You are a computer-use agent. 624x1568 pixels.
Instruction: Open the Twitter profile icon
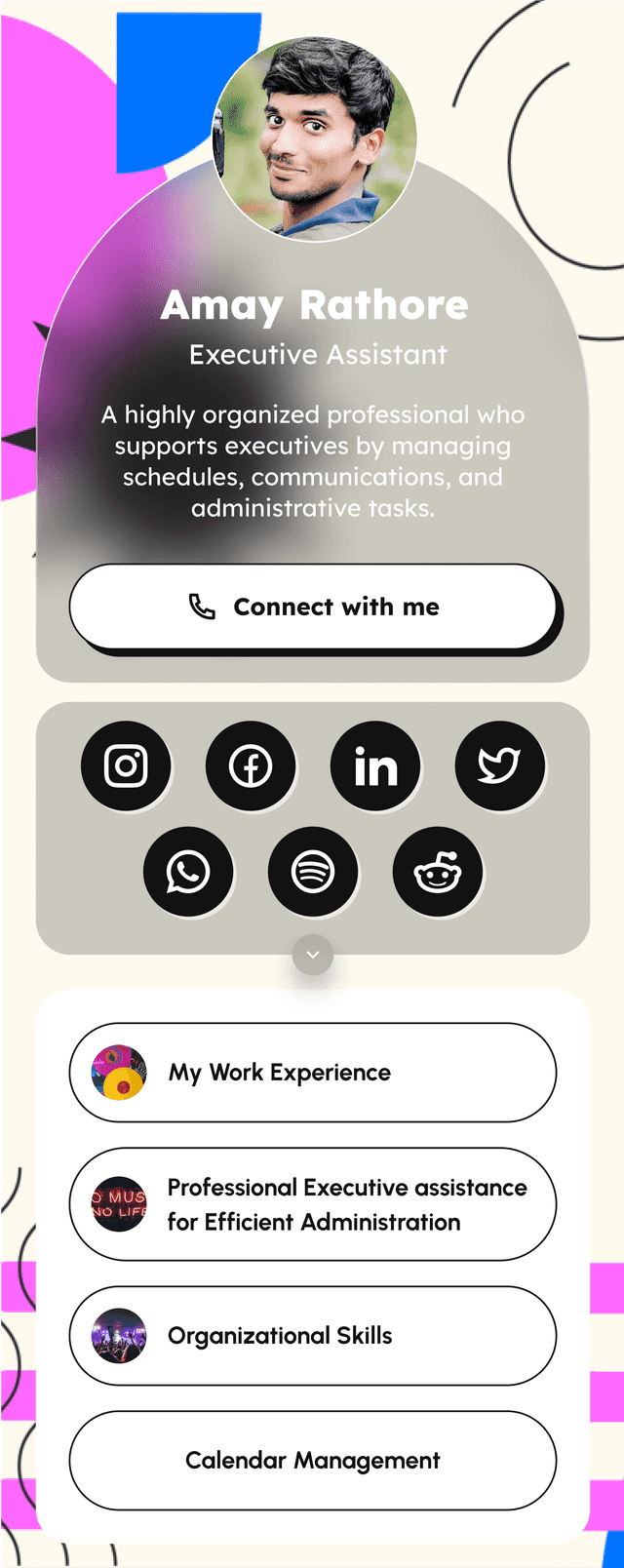click(x=499, y=766)
